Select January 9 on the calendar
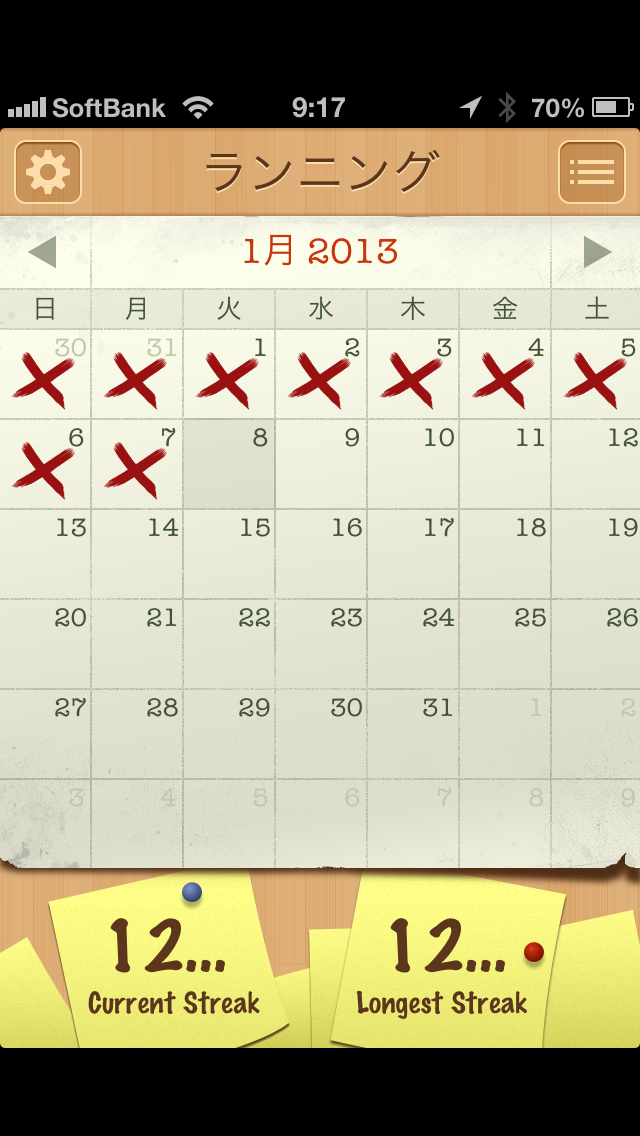Image resolution: width=640 pixels, height=1136 pixels. tap(321, 464)
